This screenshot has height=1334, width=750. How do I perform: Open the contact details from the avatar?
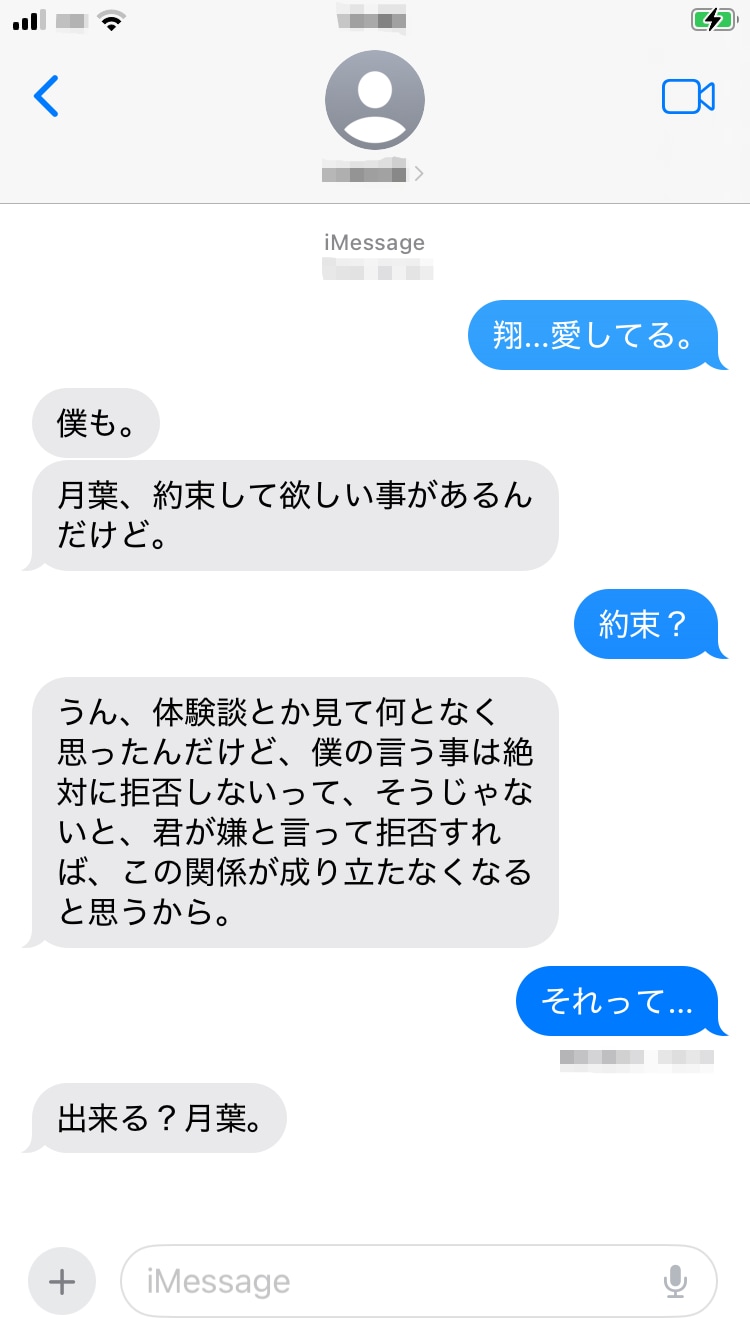click(375, 100)
